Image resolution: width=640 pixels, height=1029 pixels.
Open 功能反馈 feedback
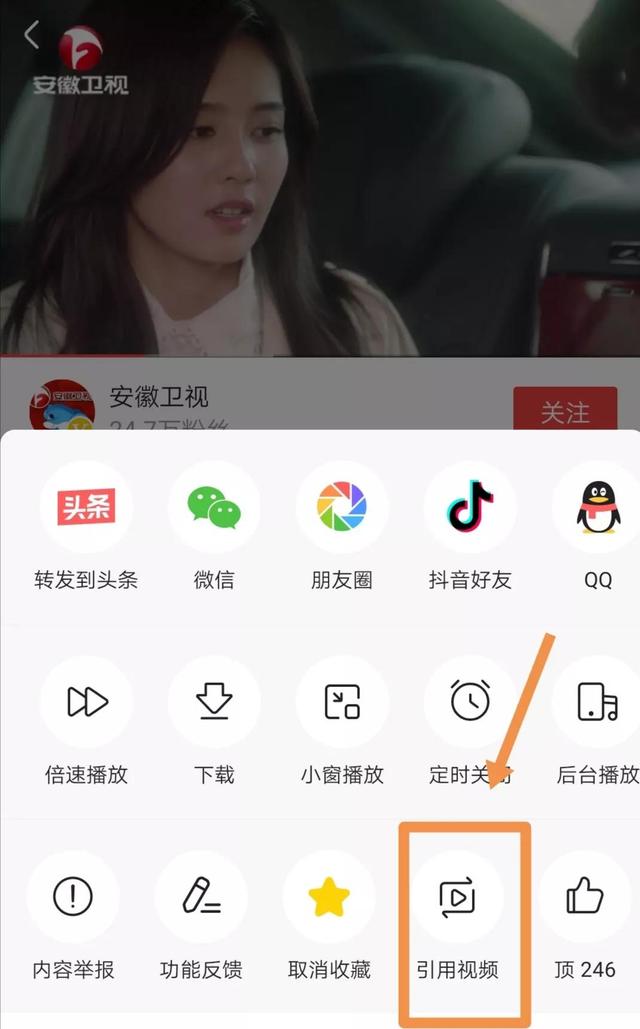tap(201, 897)
